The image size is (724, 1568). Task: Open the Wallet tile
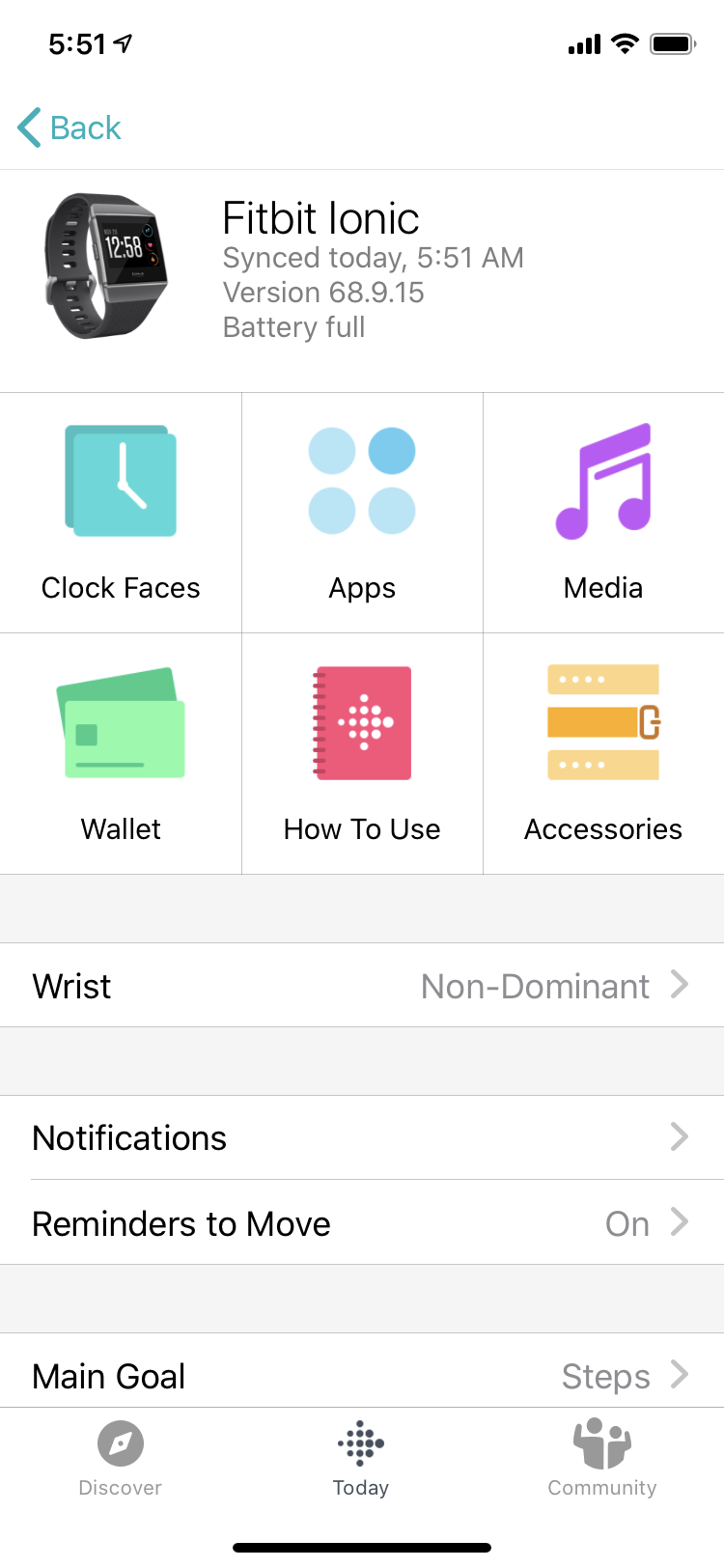coord(121,754)
